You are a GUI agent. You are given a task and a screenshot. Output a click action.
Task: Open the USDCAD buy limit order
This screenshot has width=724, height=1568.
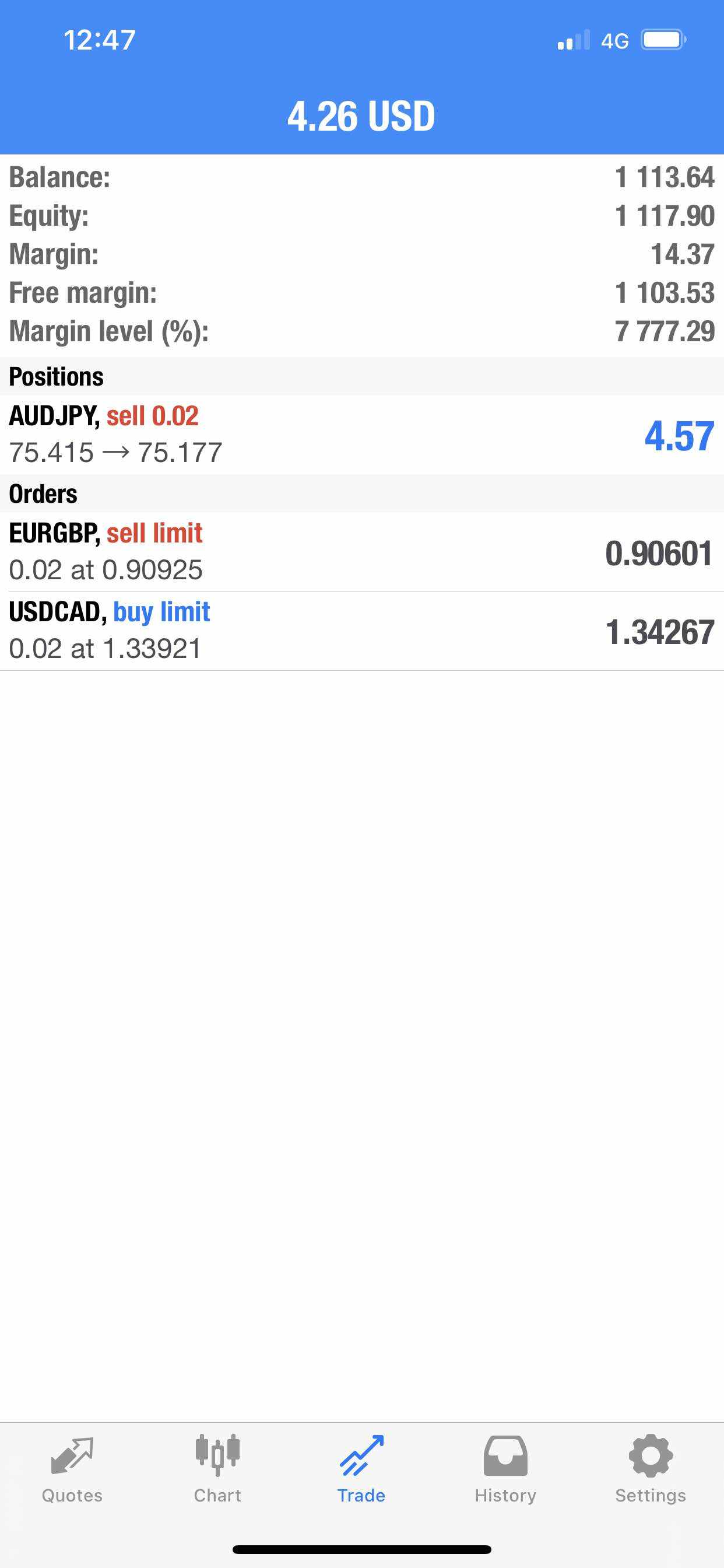(x=362, y=631)
